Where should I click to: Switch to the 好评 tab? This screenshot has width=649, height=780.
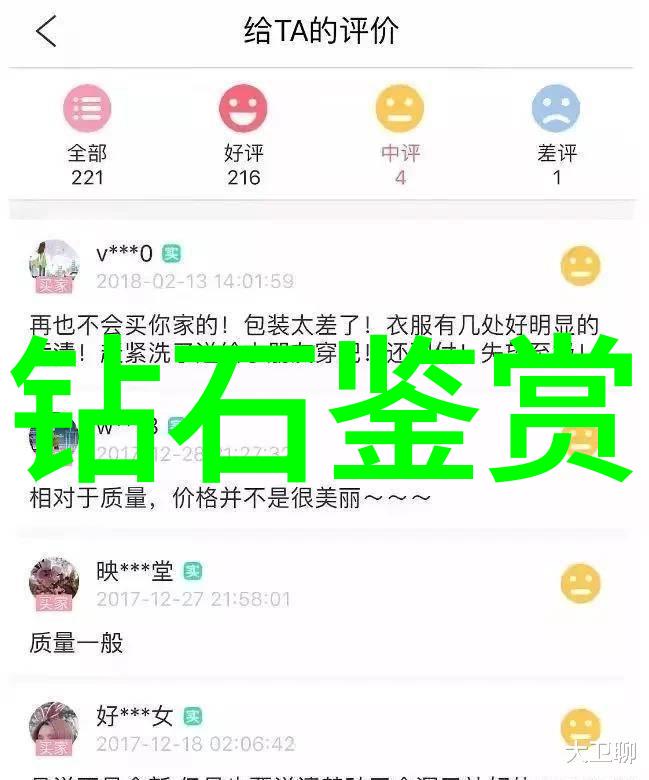tap(243, 133)
